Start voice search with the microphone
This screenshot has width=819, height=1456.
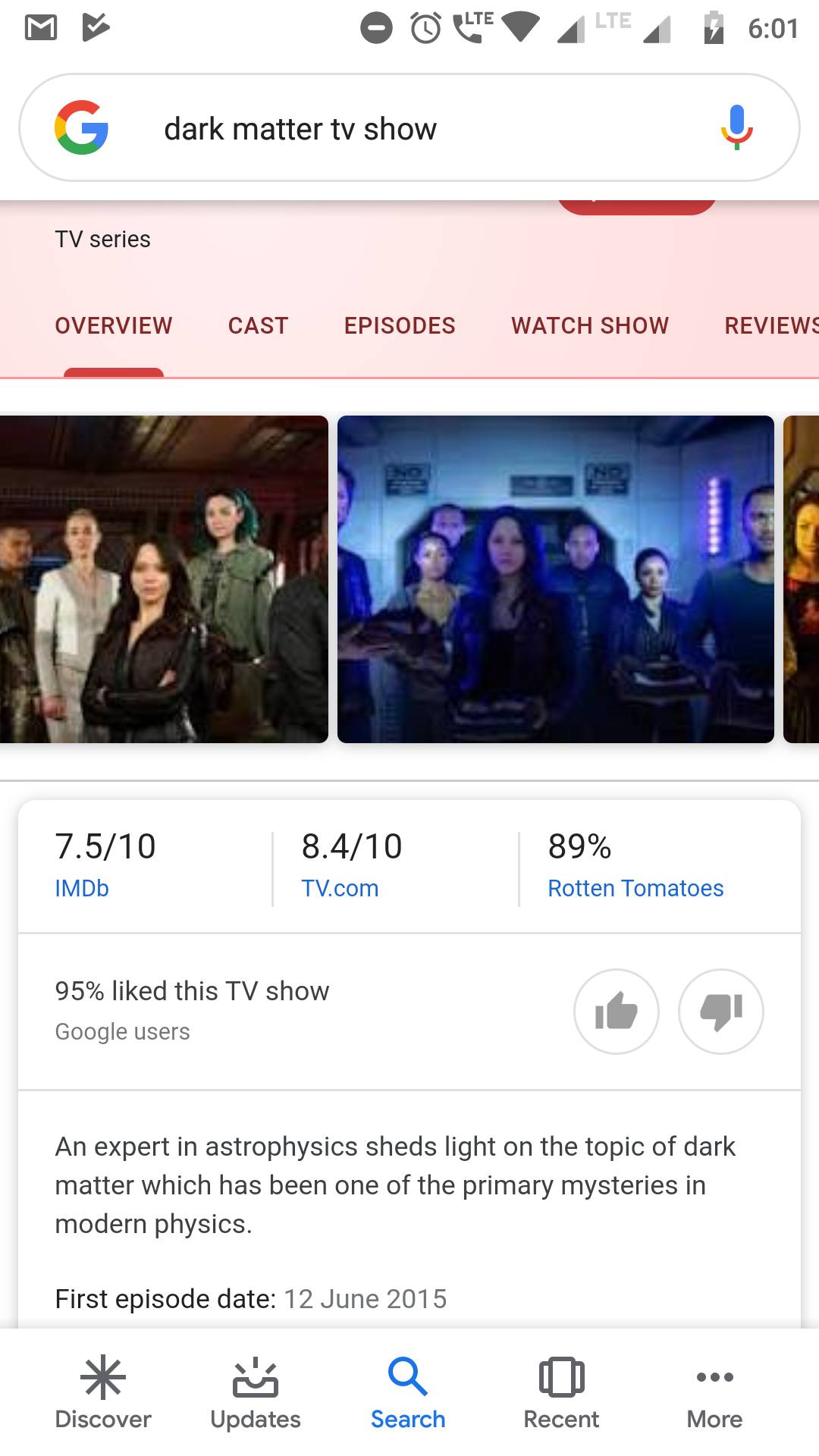[736, 127]
